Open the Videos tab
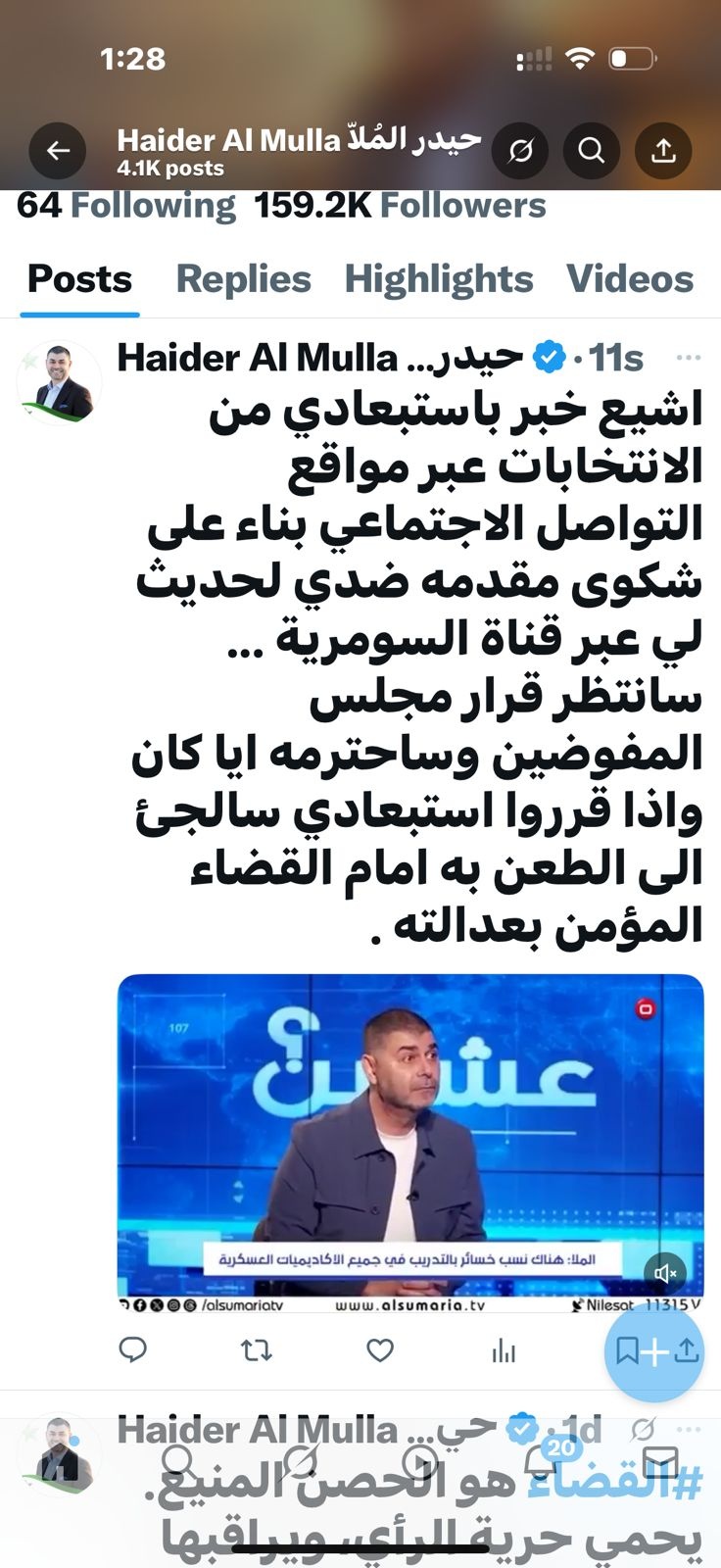 (630, 279)
